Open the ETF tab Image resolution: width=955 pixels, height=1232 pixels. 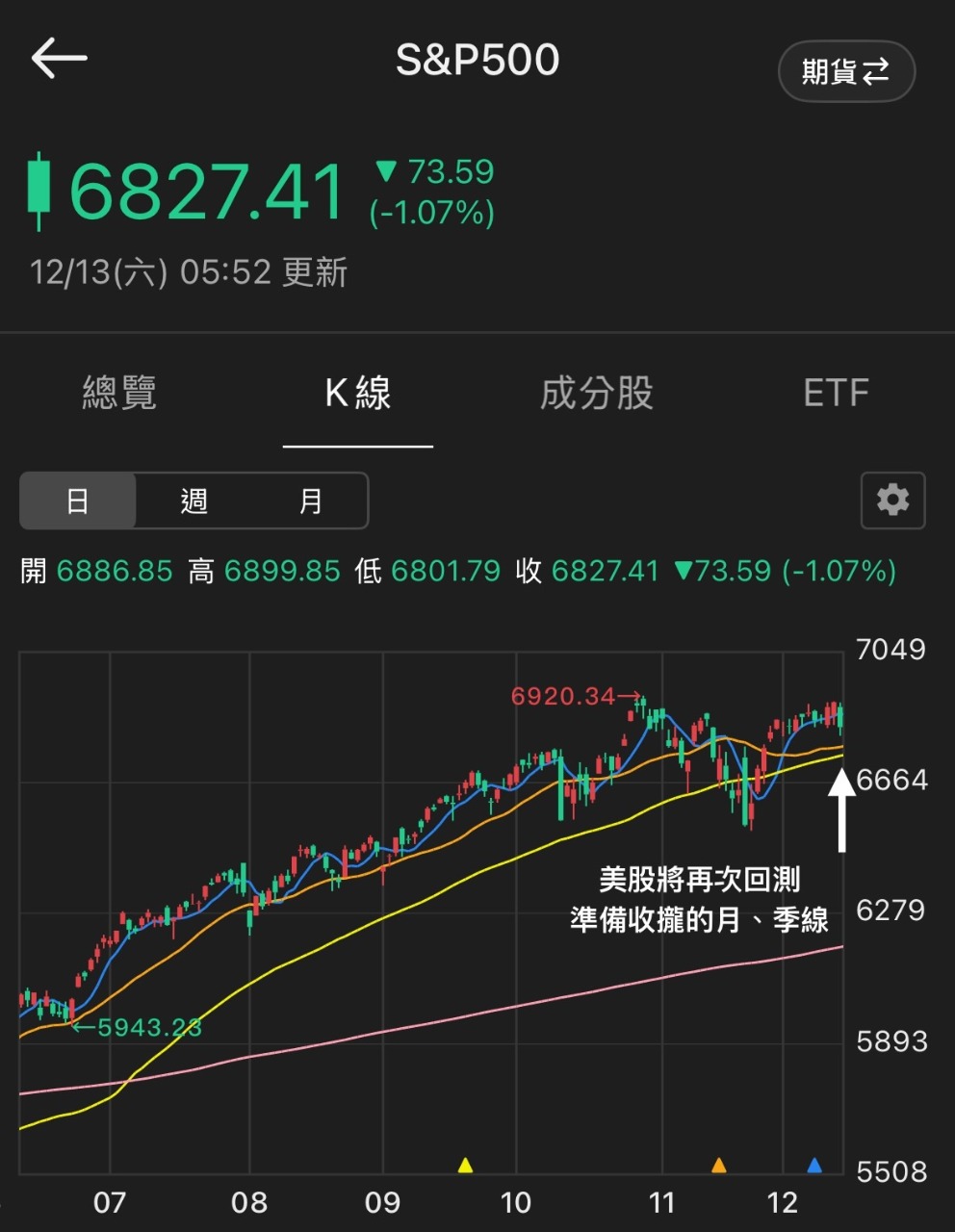coord(836,394)
